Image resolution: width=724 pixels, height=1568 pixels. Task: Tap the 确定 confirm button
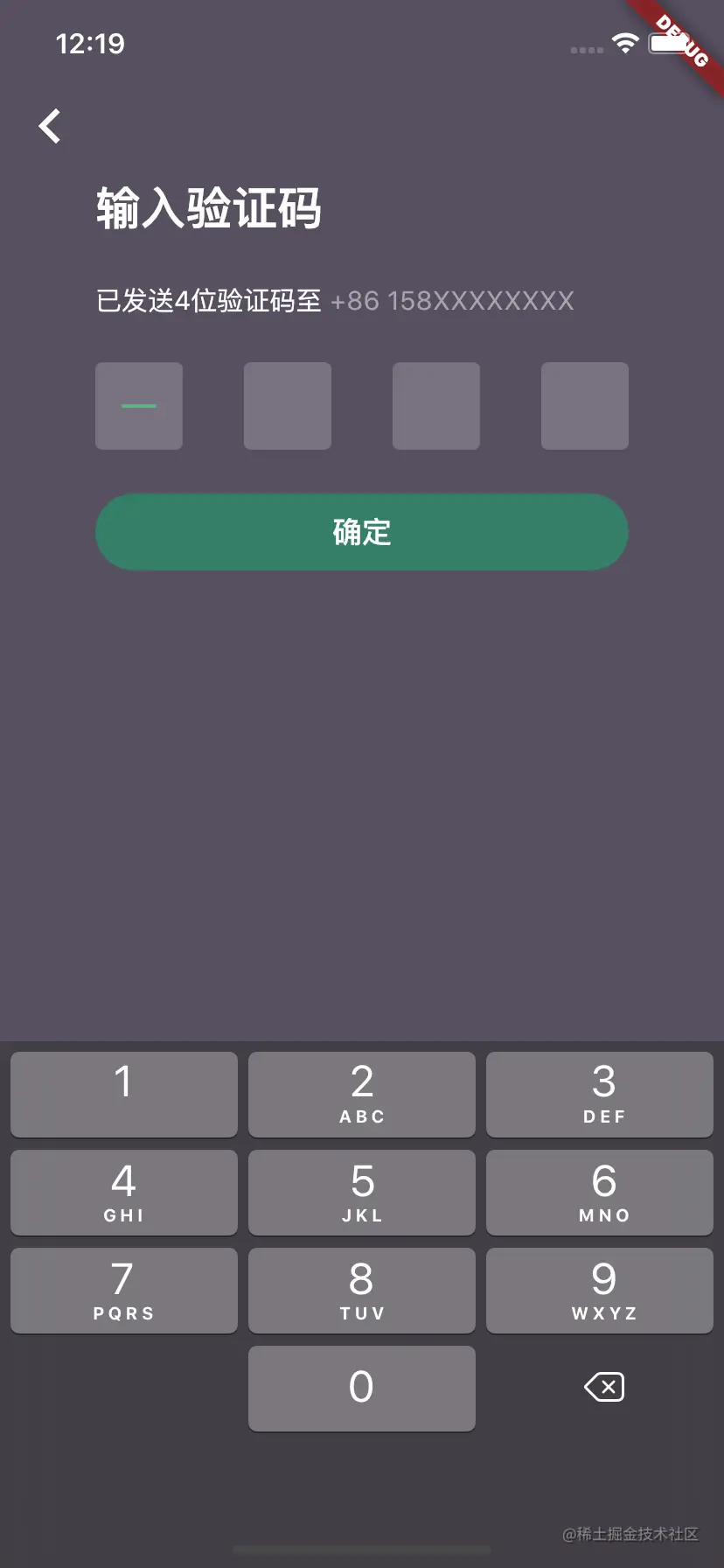362,532
